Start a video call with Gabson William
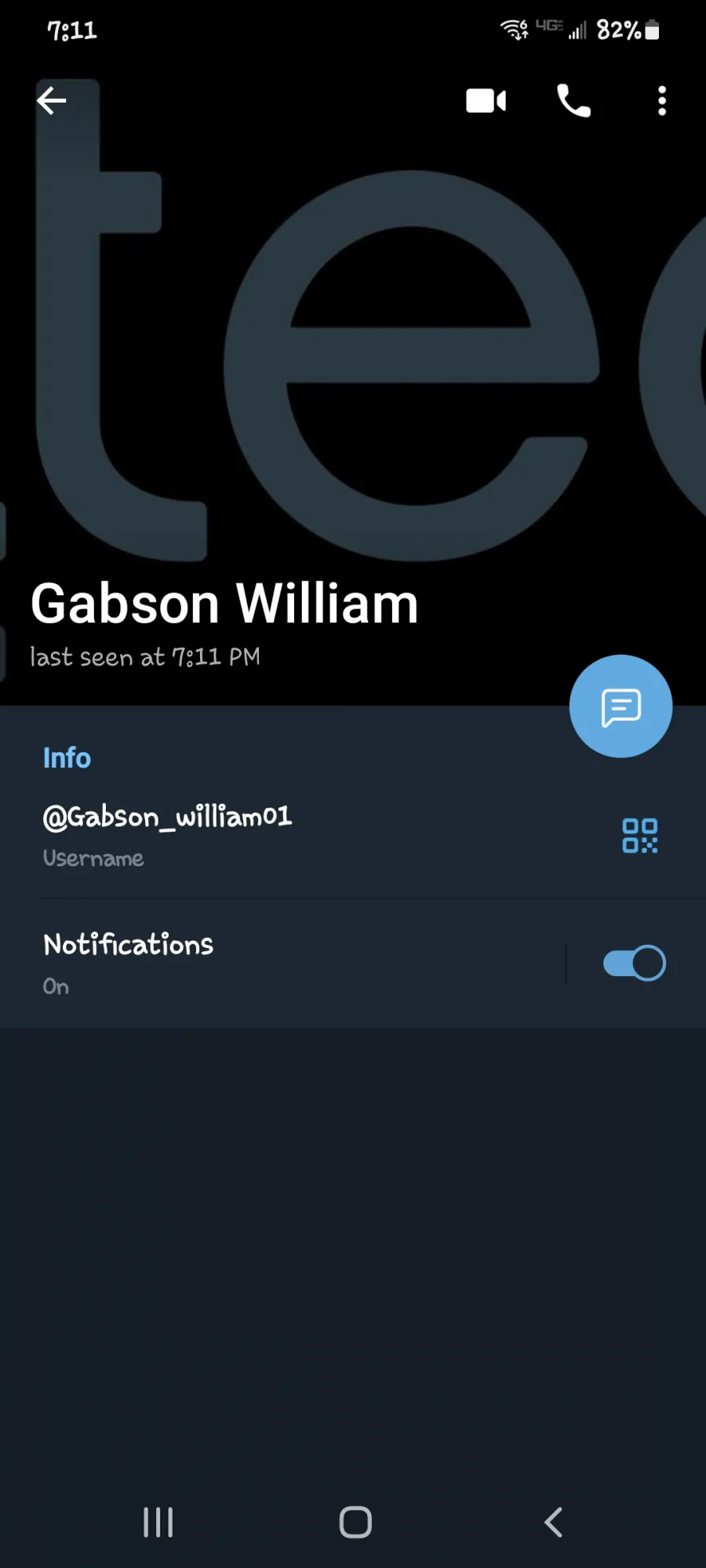706x1568 pixels. [486, 101]
